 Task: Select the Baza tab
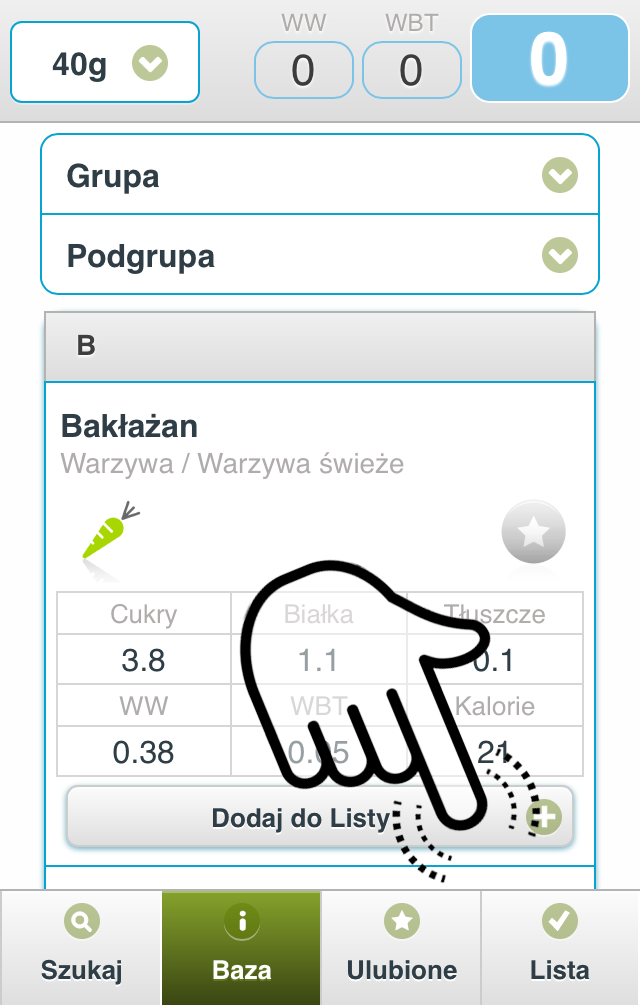241,946
